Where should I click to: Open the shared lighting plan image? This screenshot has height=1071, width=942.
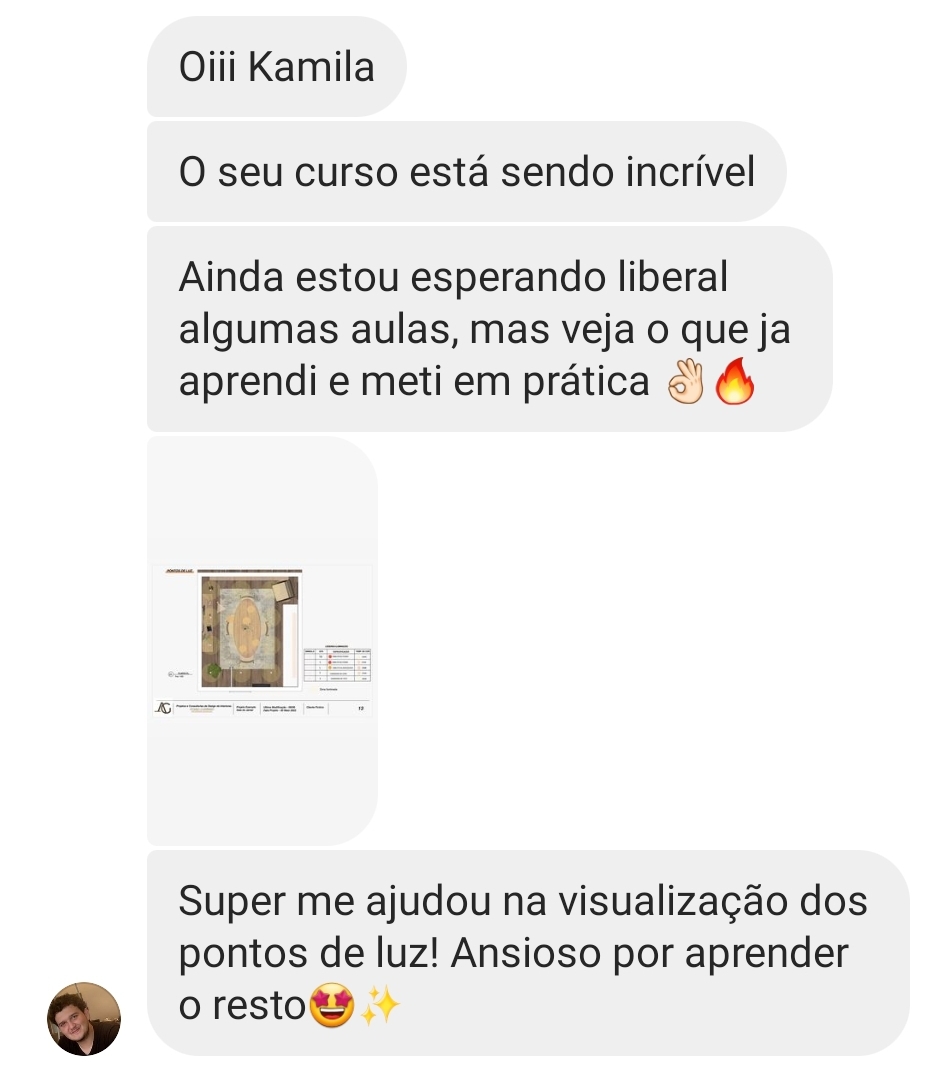(x=262, y=640)
